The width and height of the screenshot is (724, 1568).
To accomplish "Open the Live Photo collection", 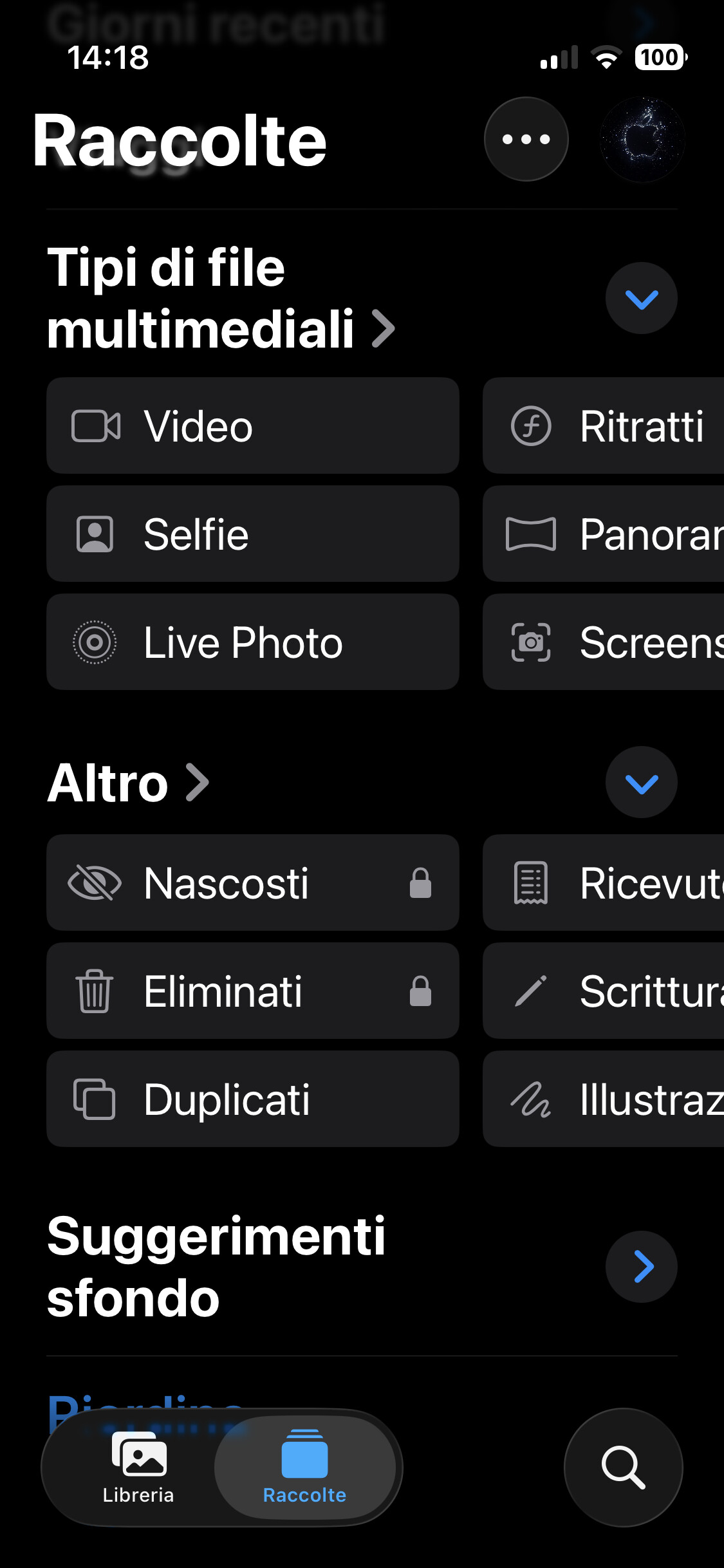I will click(252, 642).
